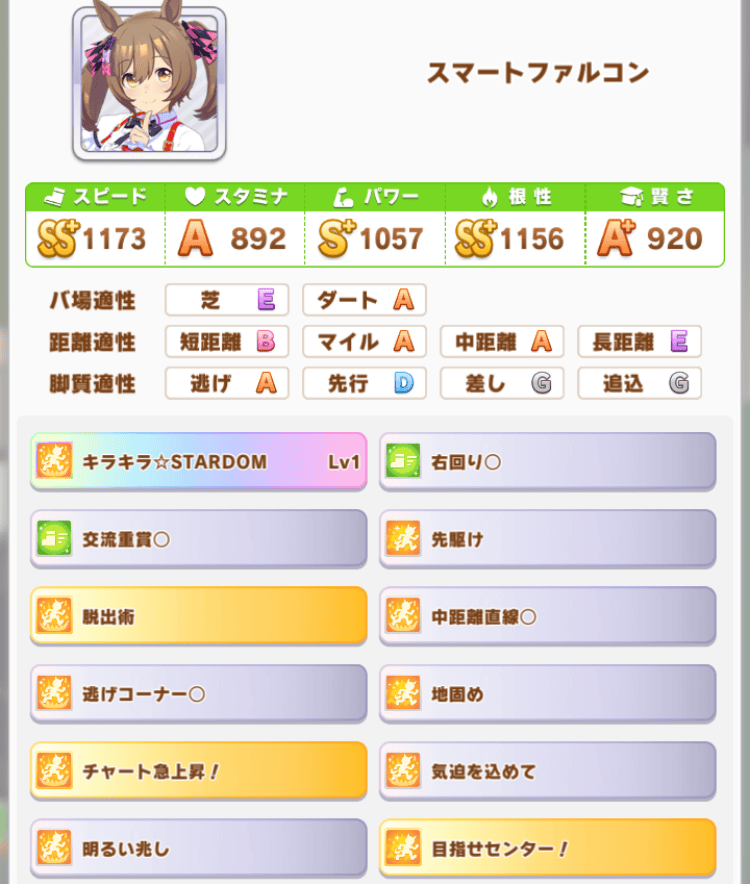Click the green 右回り○ skill icon
This screenshot has width=750, height=884.
click(x=405, y=461)
